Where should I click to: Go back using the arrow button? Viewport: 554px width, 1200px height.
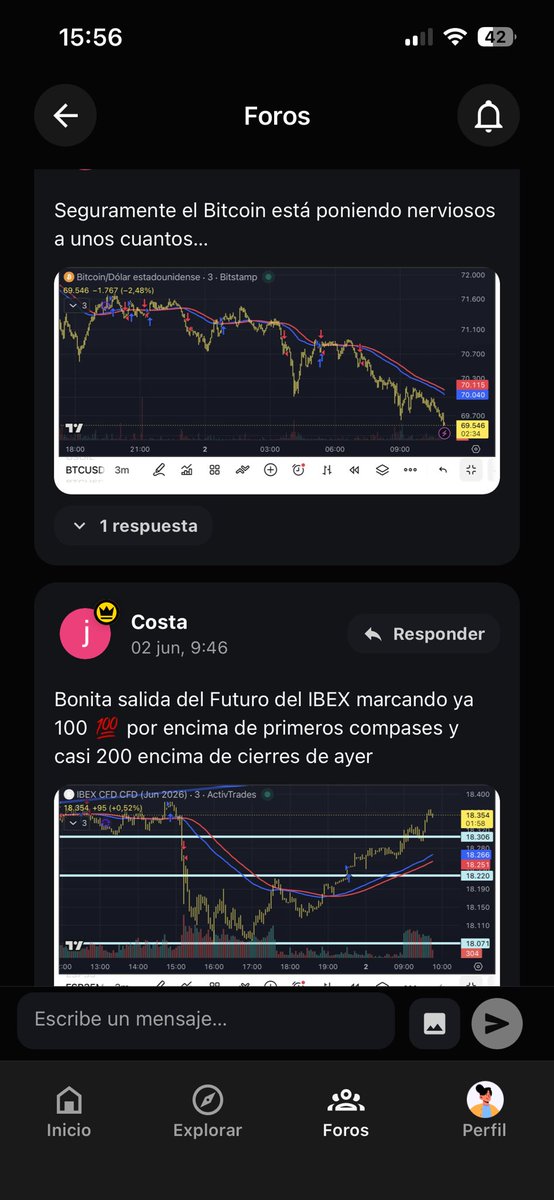65,116
